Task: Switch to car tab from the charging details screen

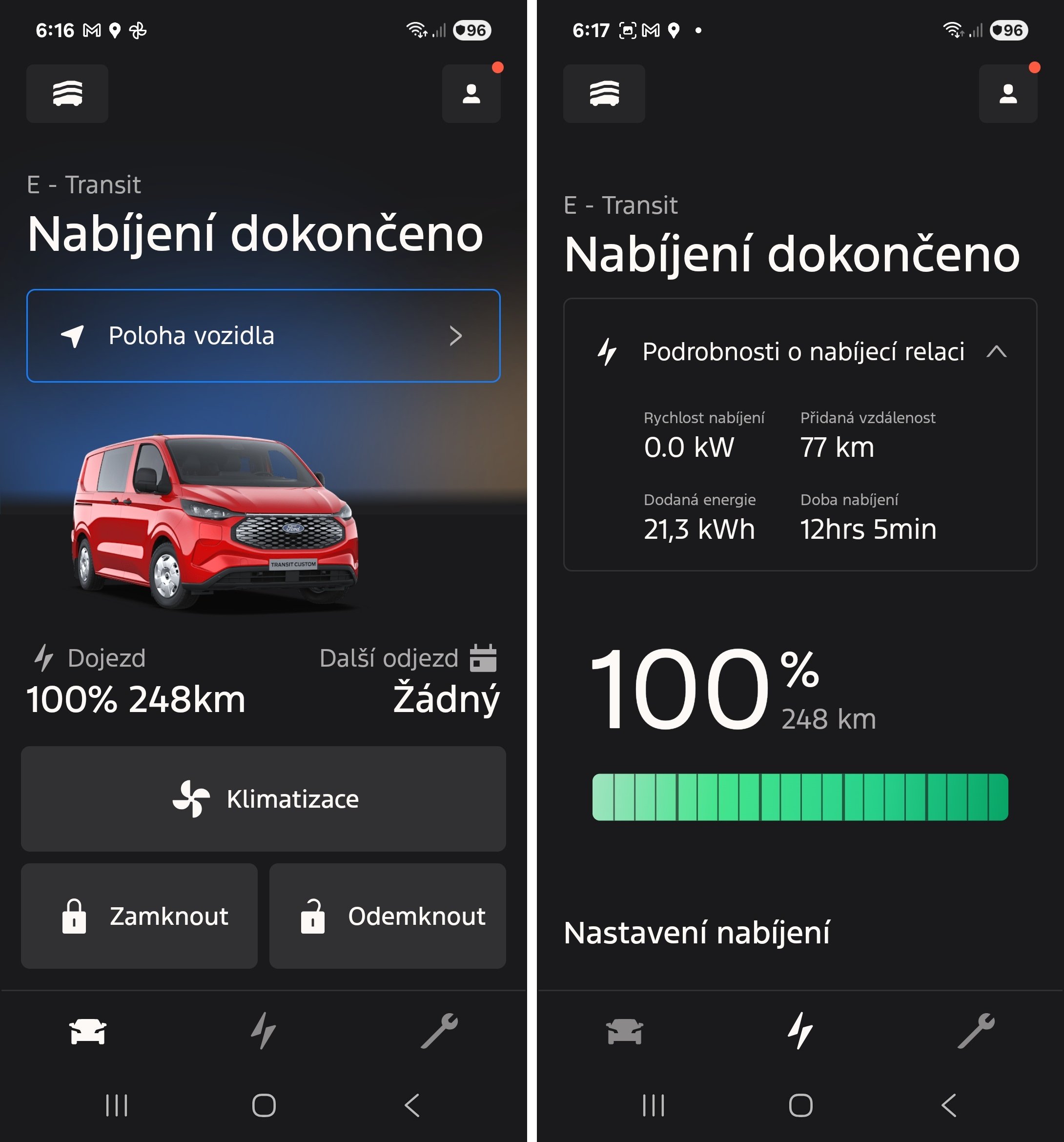Action: (x=625, y=1031)
